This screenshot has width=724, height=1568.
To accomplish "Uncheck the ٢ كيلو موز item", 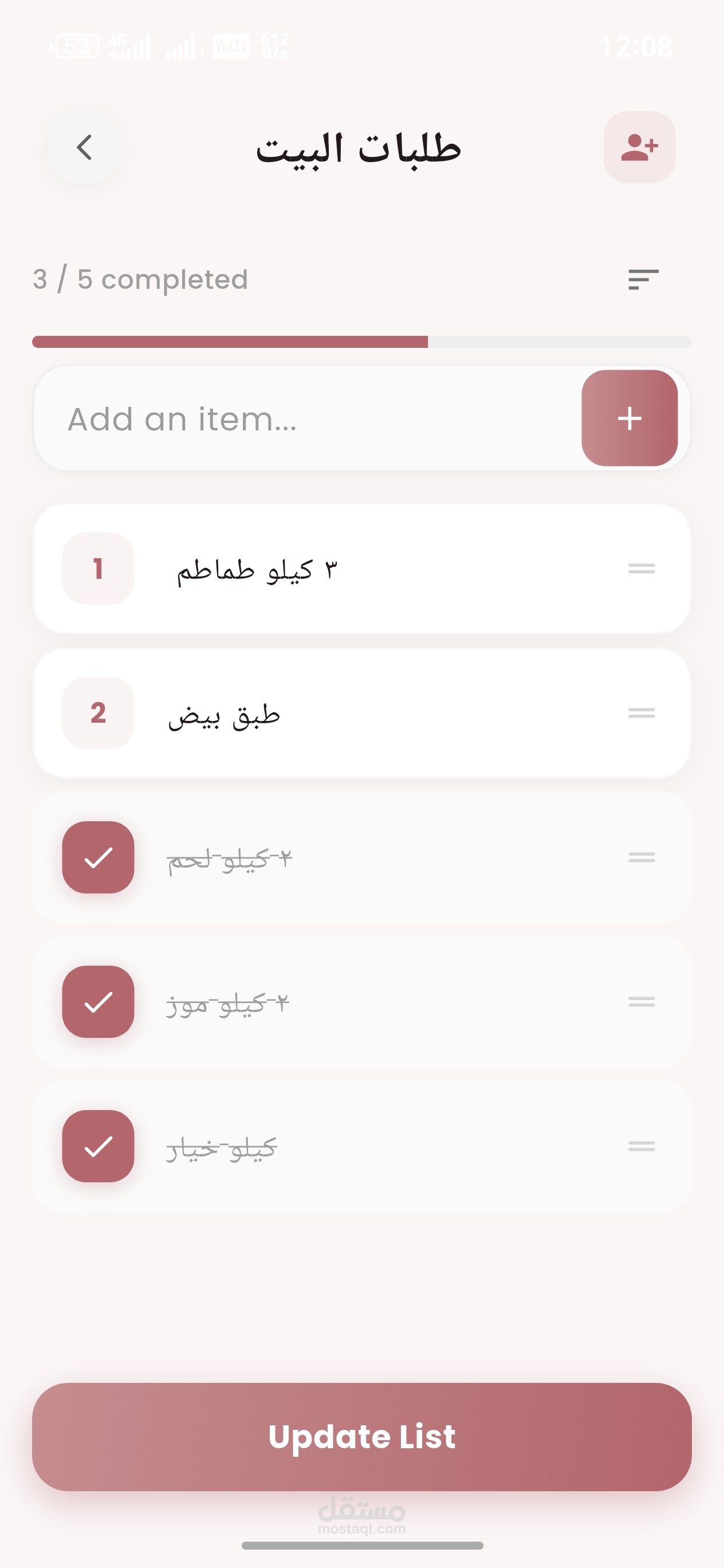I will [x=98, y=1001].
